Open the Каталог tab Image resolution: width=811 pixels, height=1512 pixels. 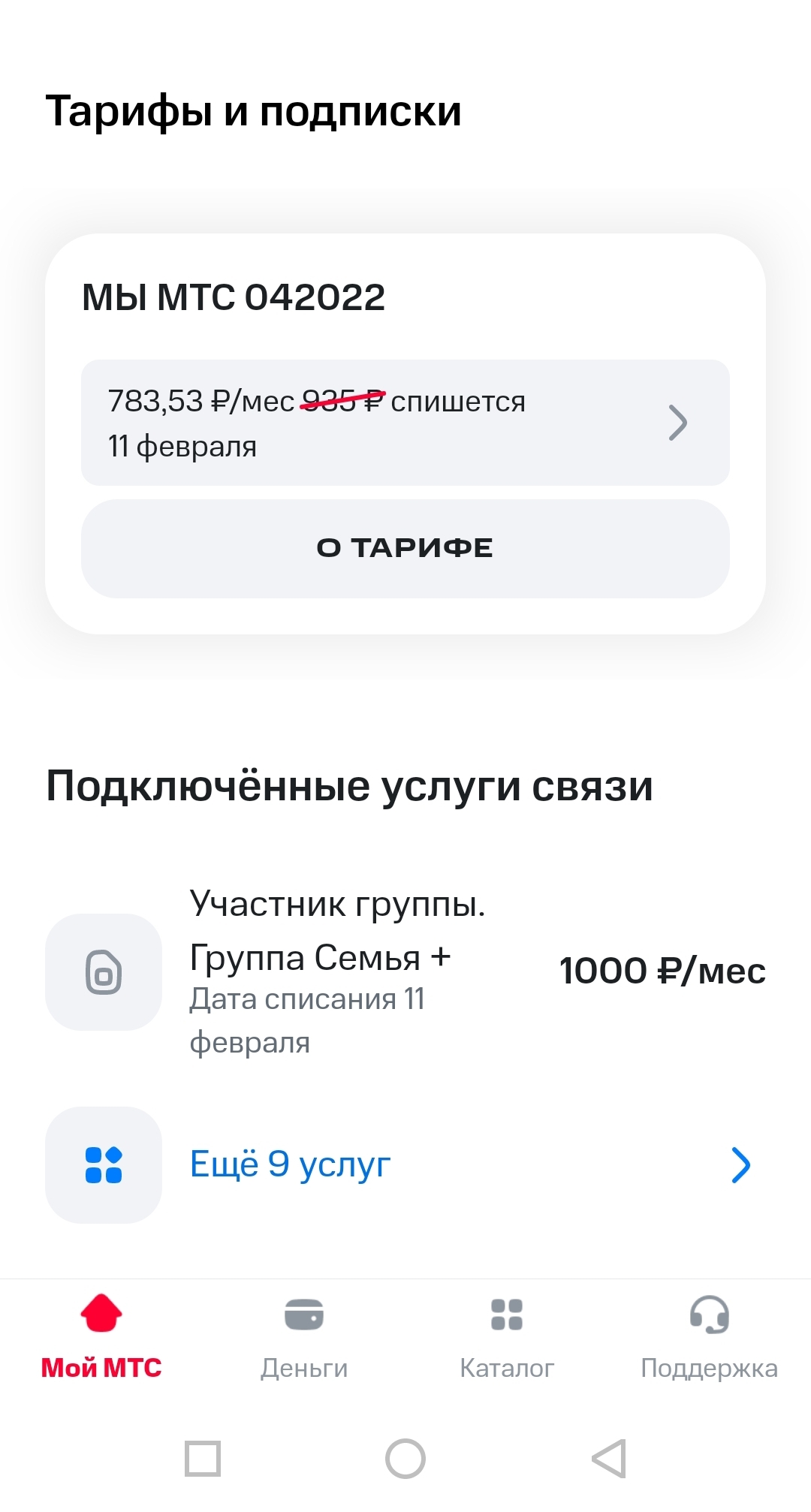tap(507, 1337)
